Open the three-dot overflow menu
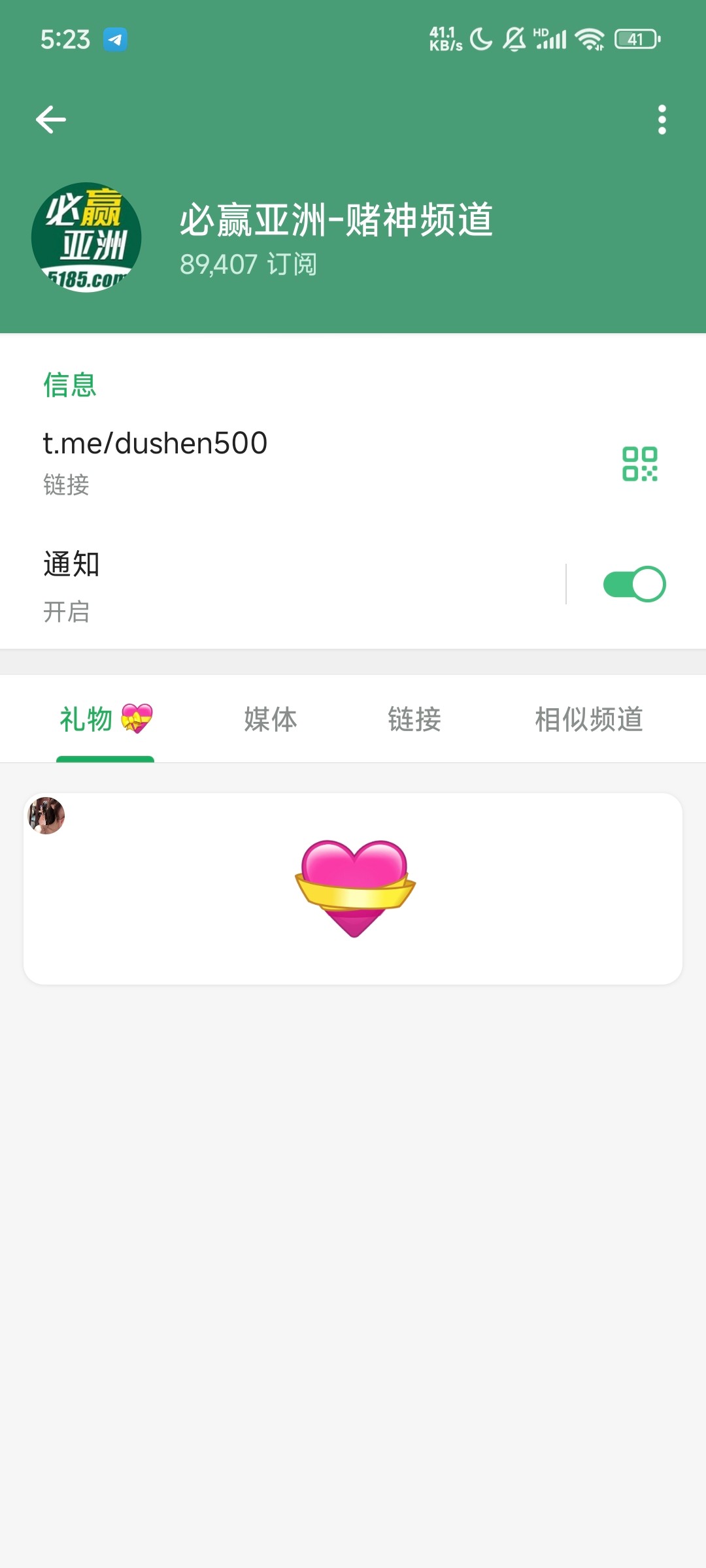Viewport: 706px width, 1568px height. (x=662, y=120)
